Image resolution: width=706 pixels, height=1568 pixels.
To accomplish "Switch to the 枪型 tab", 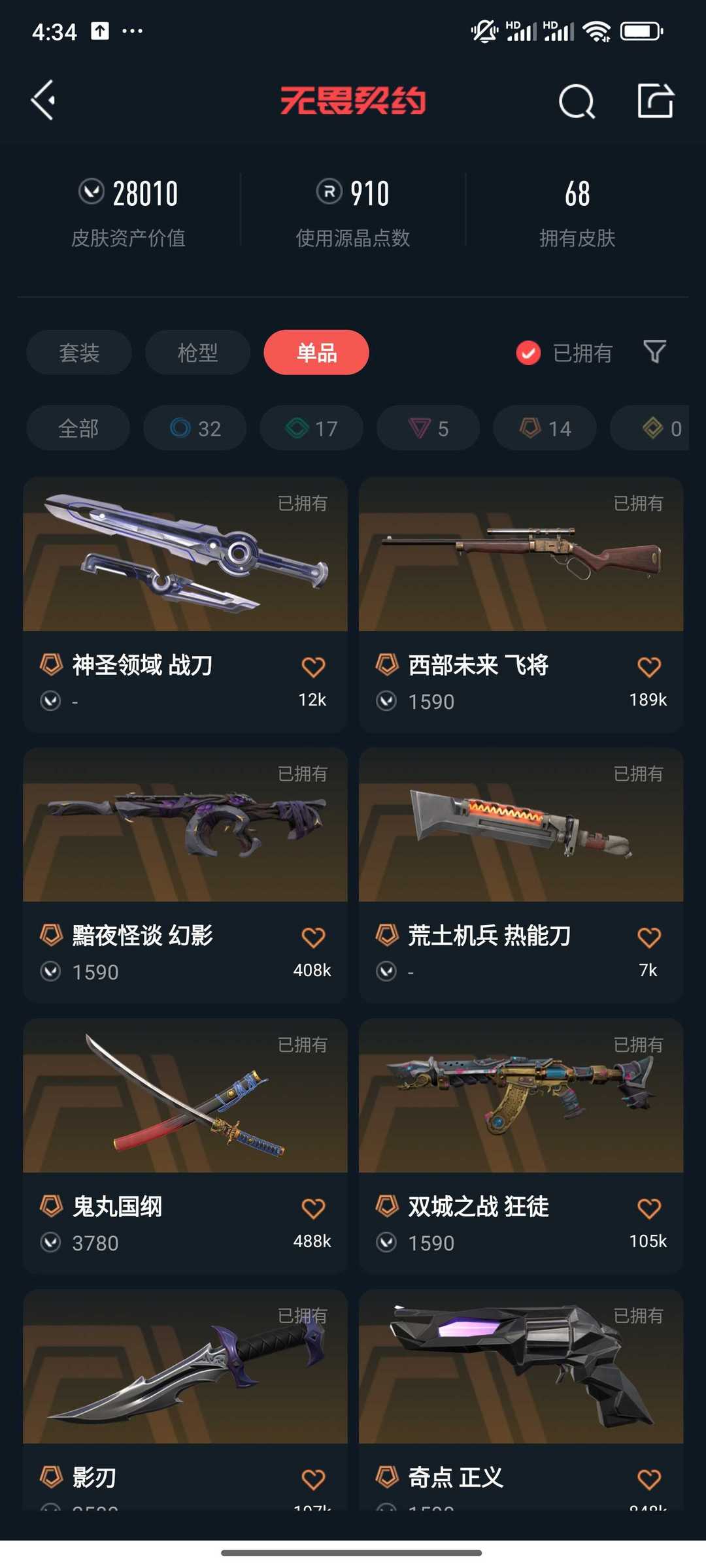I will coord(197,352).
